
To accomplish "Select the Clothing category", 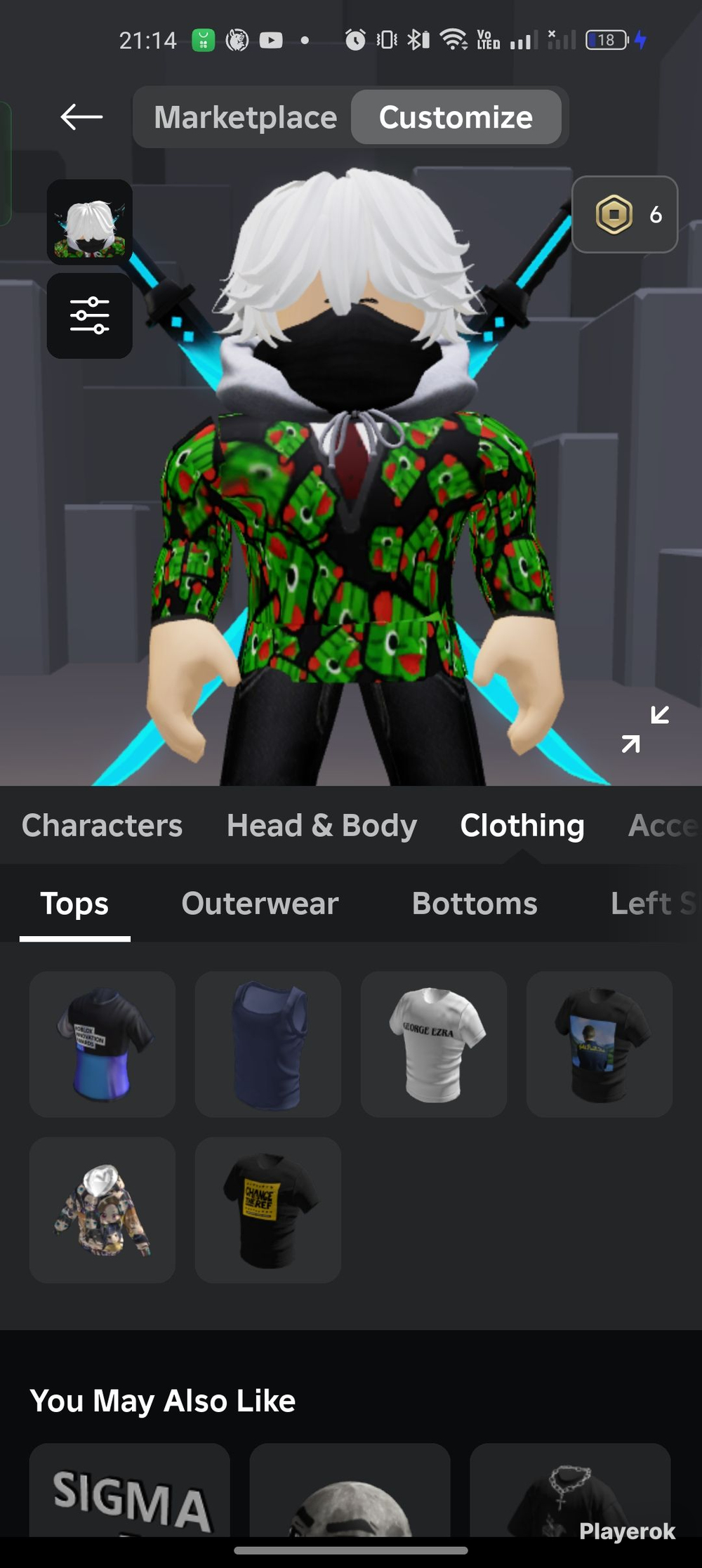I will click(x=522, y=825).
